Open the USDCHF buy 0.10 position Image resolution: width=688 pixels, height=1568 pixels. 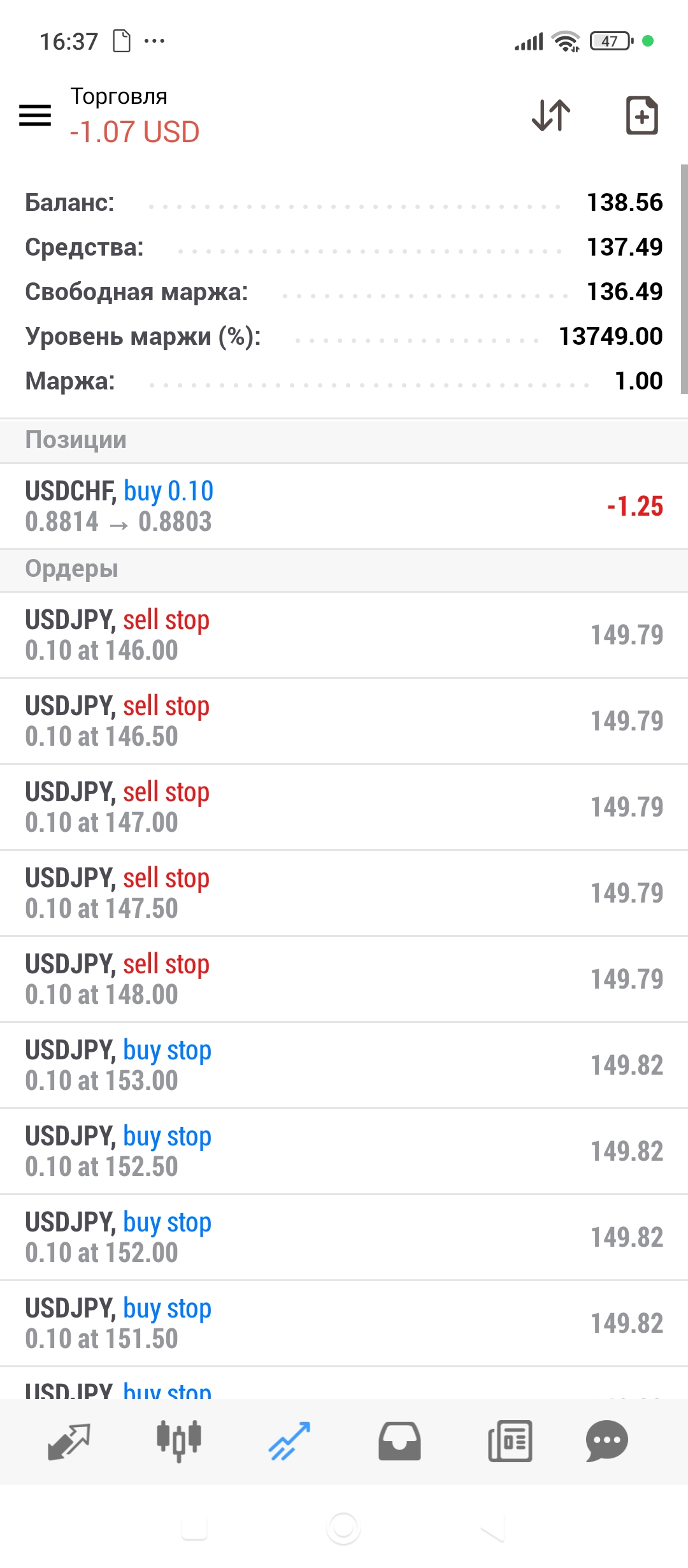point(344,506)
